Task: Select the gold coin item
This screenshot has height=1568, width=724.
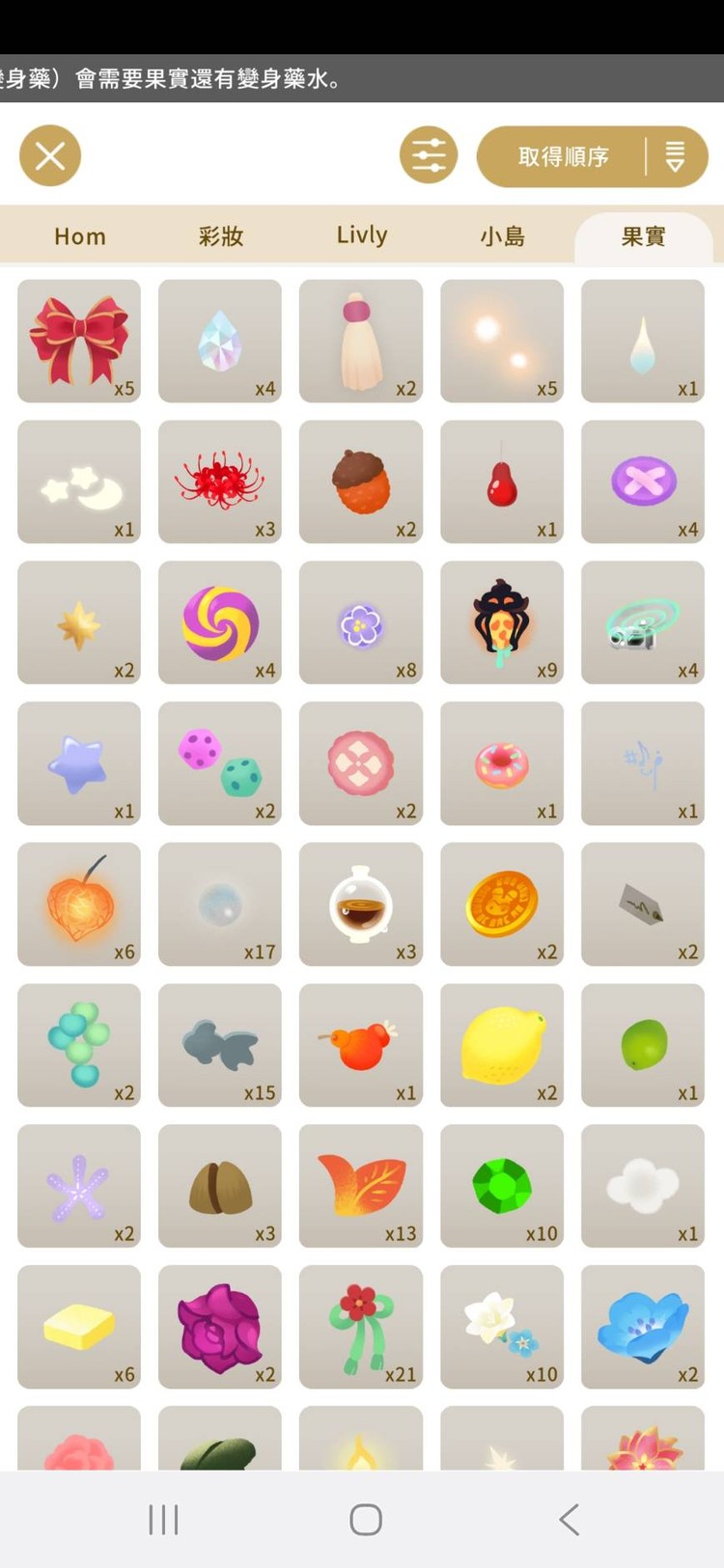Action: (x=502, y=904)
